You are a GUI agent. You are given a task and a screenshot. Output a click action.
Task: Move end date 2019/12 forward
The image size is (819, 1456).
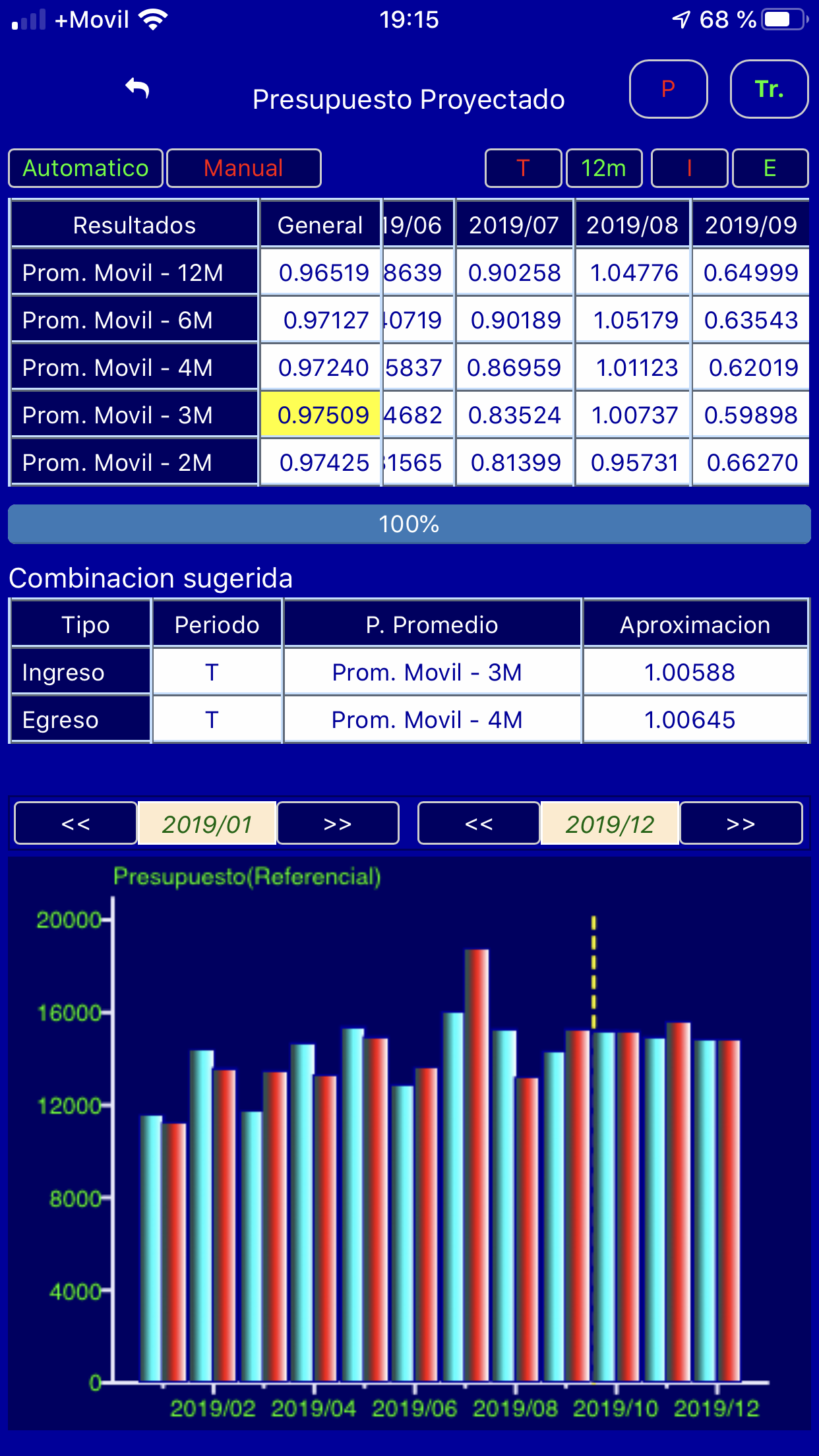[x=741, y=823]
